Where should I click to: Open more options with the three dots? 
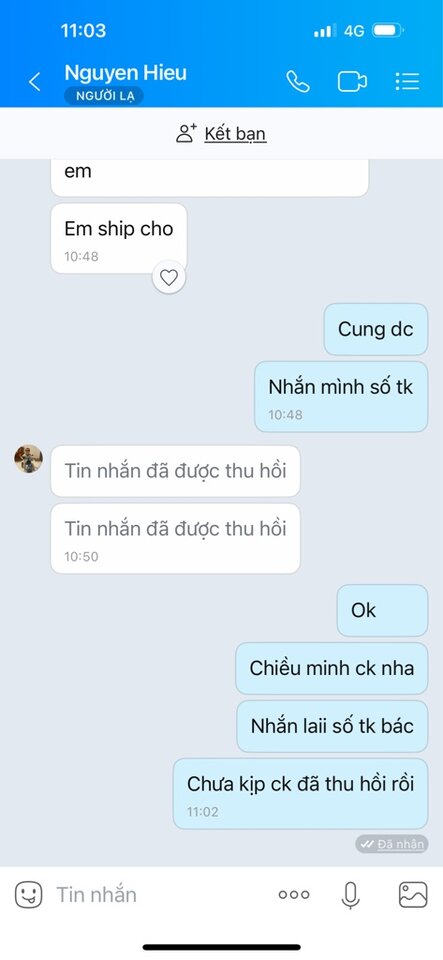point(294,894)
